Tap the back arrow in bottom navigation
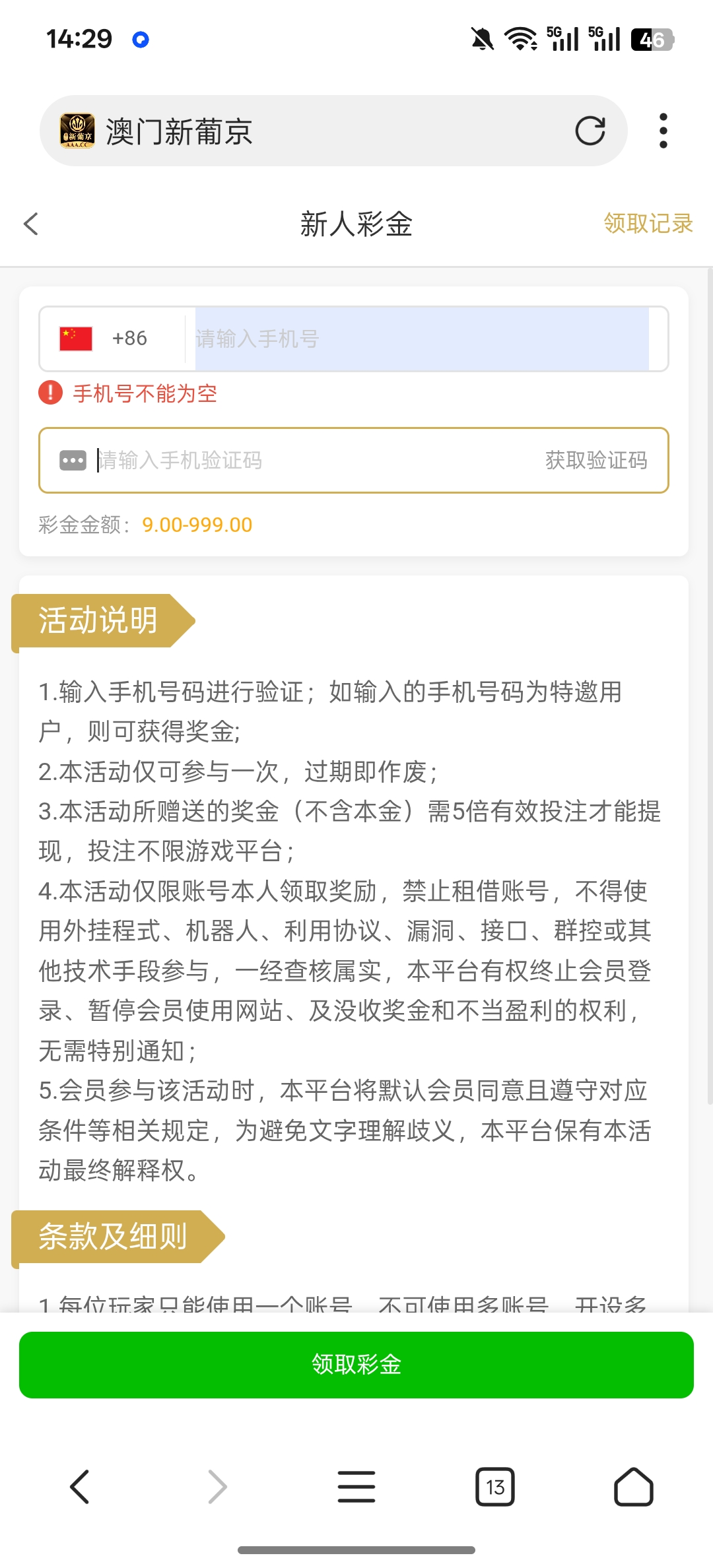This screenshot has height=1568, width=713. (x=79, y=1487)
